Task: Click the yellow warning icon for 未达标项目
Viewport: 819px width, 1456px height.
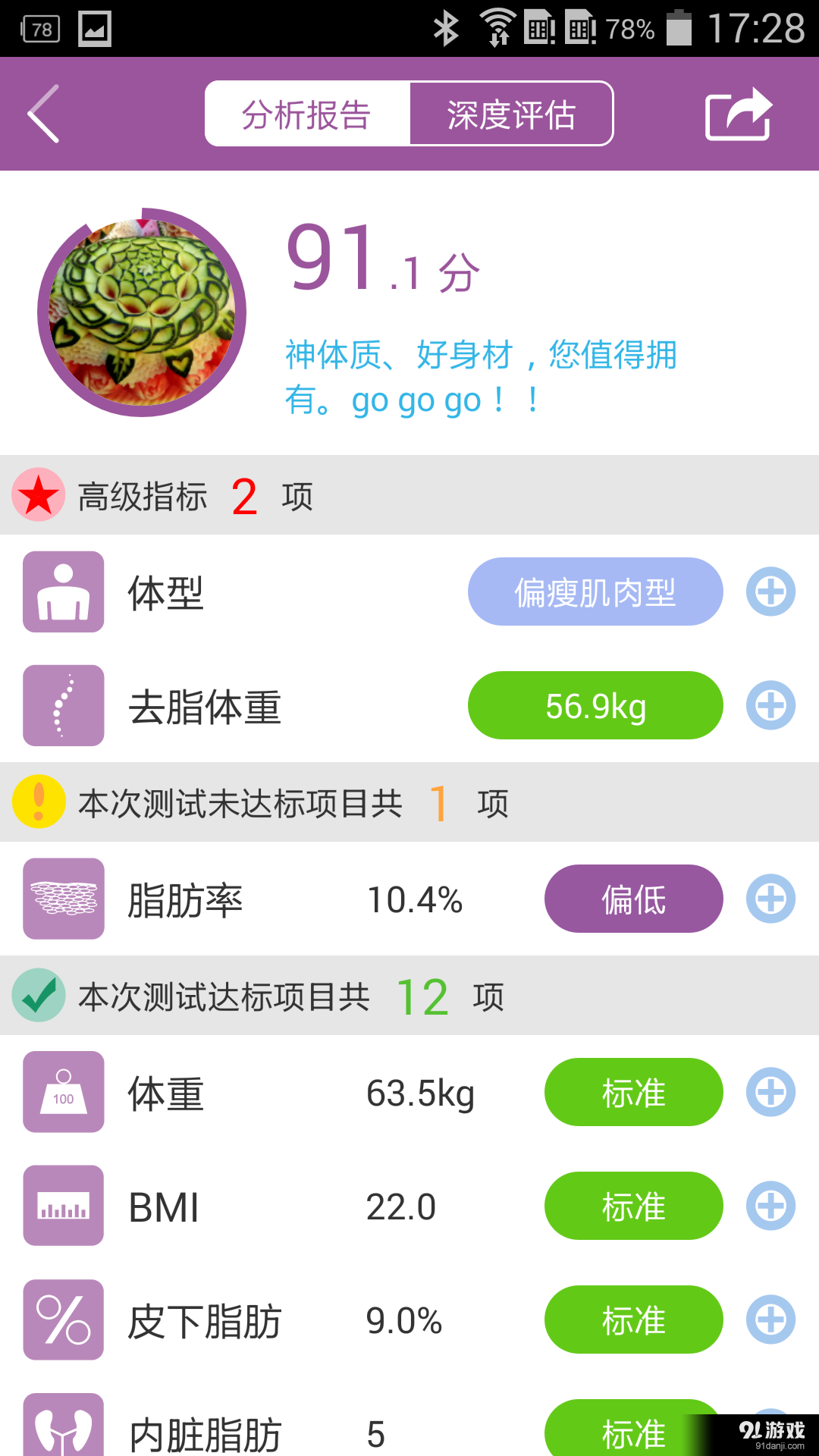Action: pyautogui.click(x=38, y=802)
